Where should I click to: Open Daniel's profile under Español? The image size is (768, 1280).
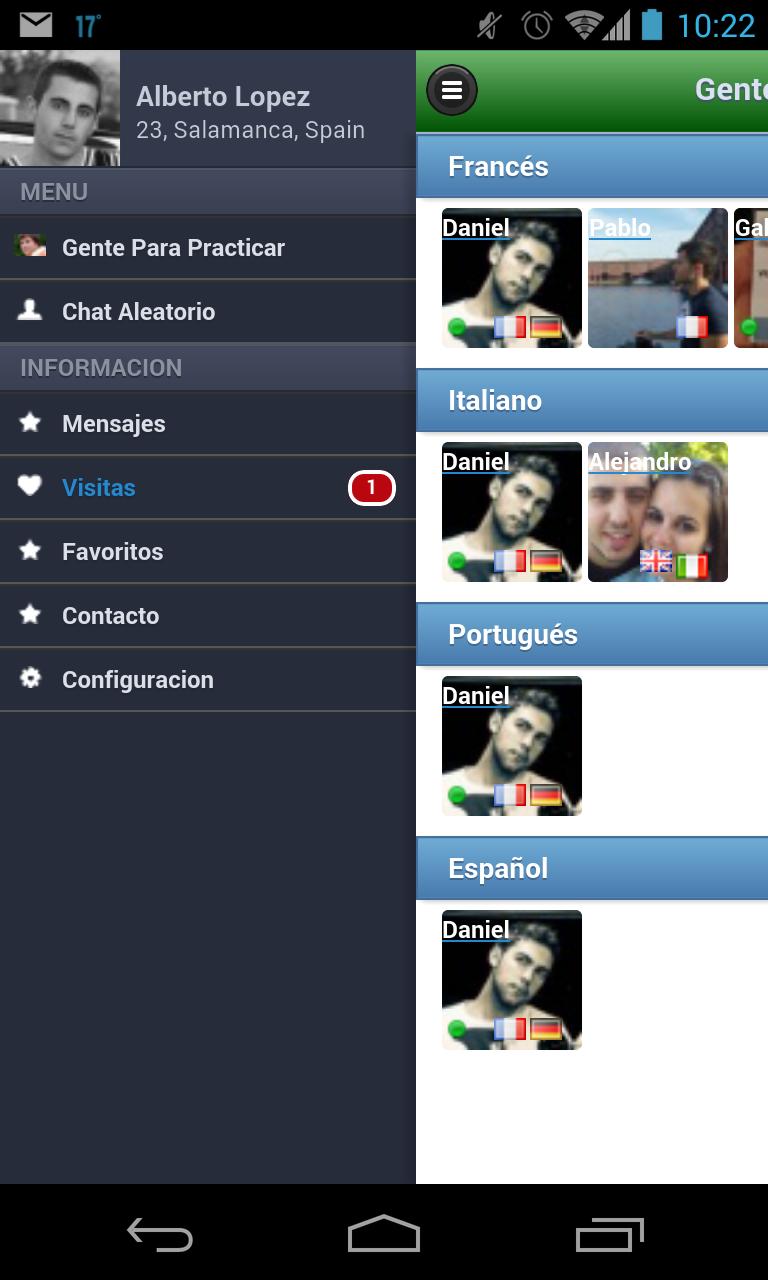point(511,980)
